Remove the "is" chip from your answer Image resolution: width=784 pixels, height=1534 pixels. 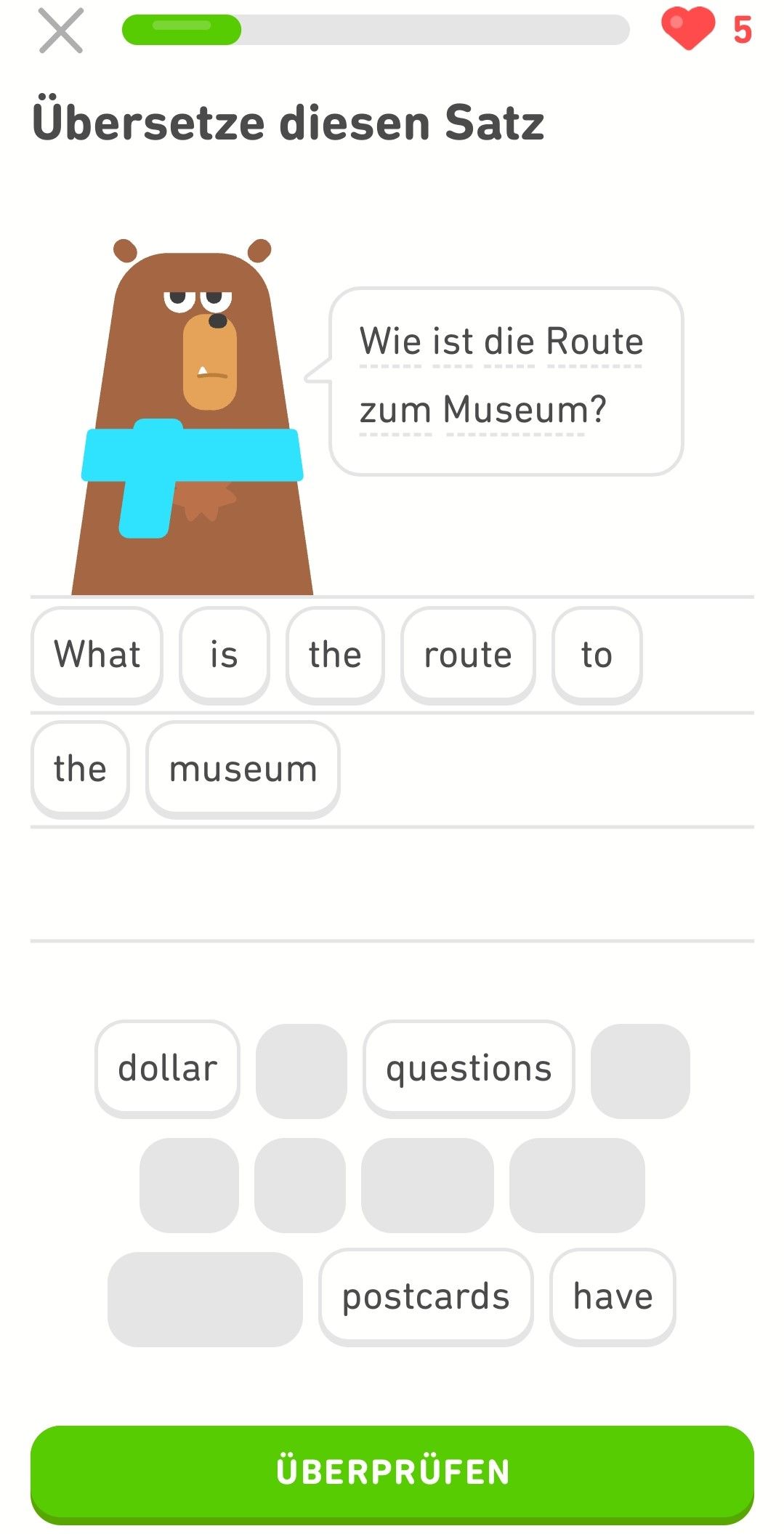(x=223, y=653)
